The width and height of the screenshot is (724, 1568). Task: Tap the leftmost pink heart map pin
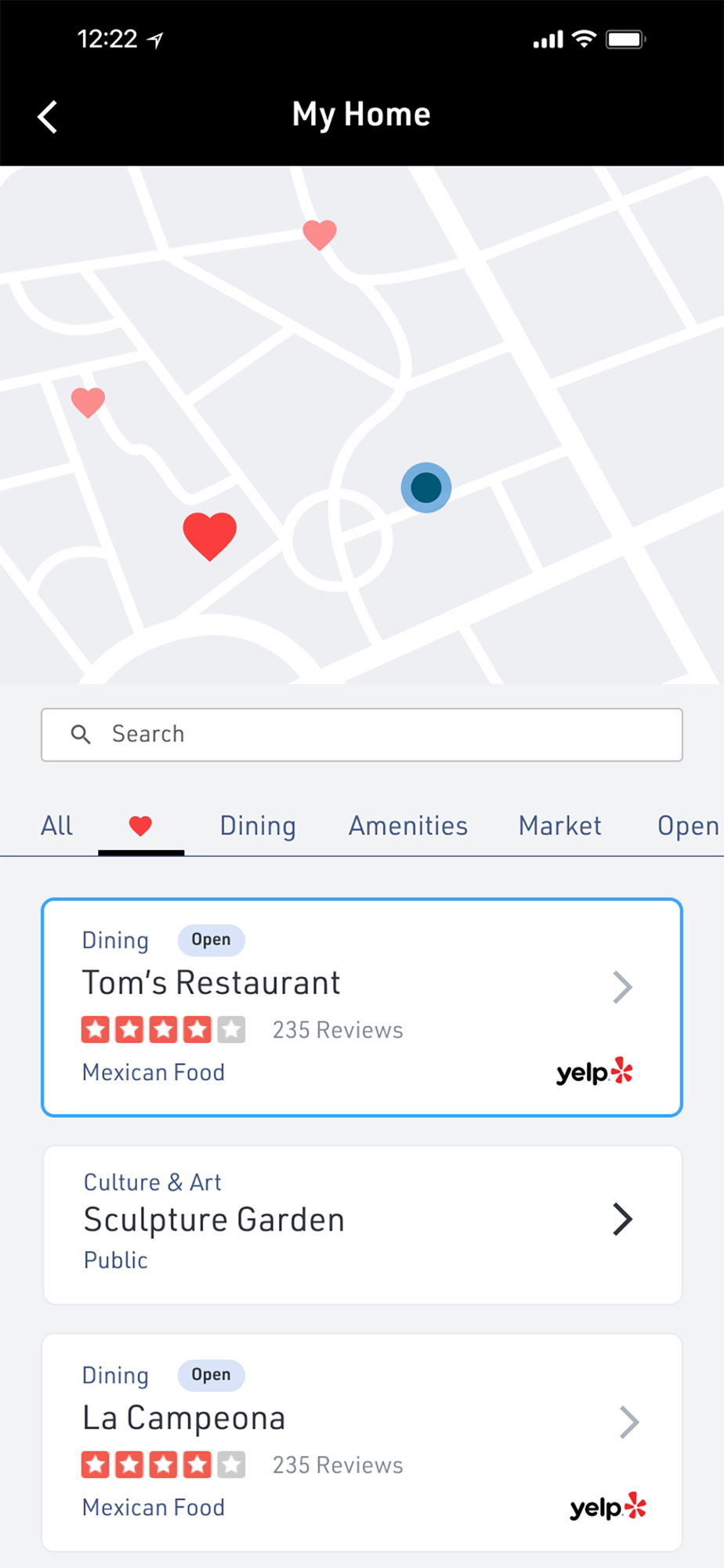pyautogui.click(x=88, y=401)
